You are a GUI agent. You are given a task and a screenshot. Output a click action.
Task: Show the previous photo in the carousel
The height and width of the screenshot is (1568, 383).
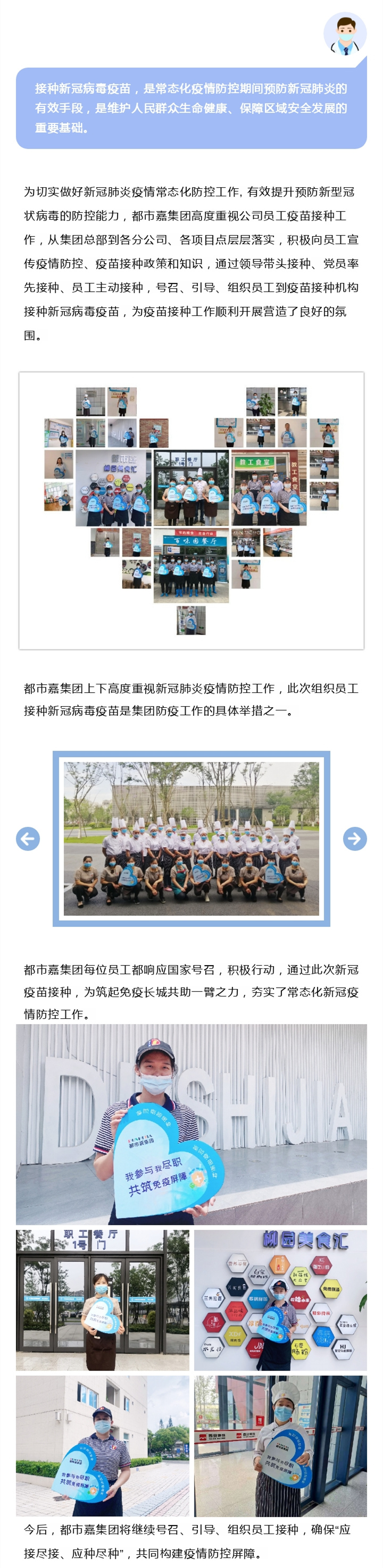tap(28, 838)
